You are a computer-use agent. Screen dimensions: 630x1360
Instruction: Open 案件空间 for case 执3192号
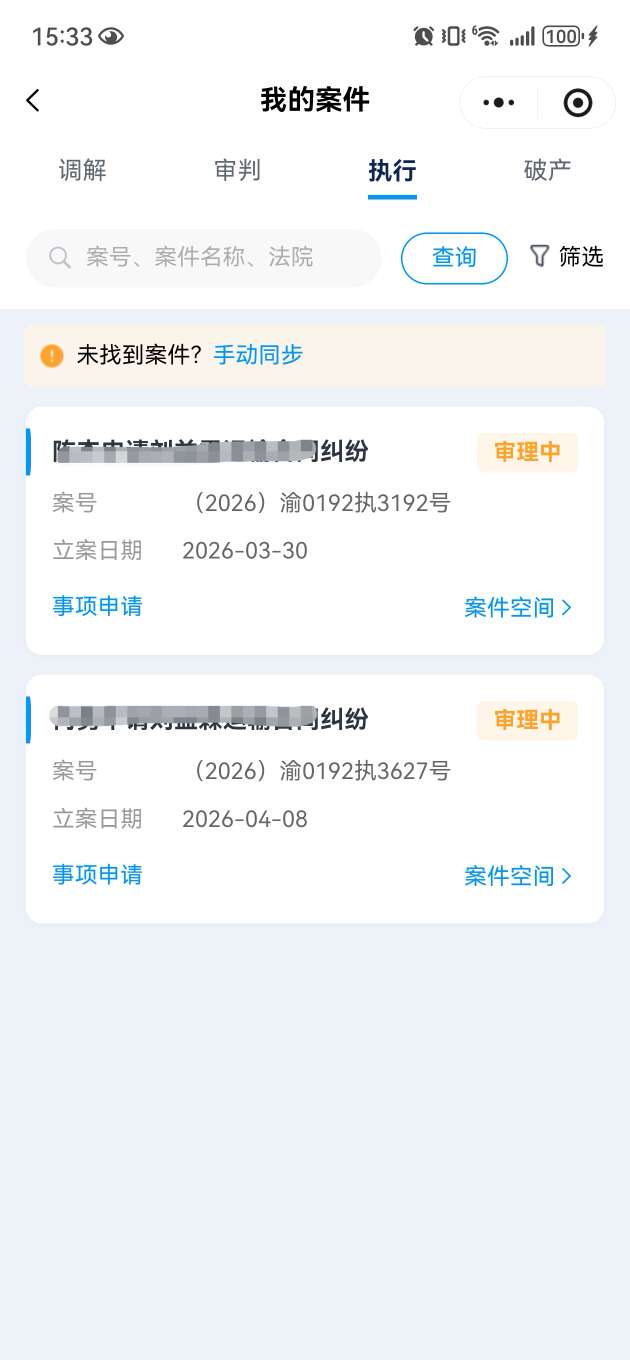point(517,608)
